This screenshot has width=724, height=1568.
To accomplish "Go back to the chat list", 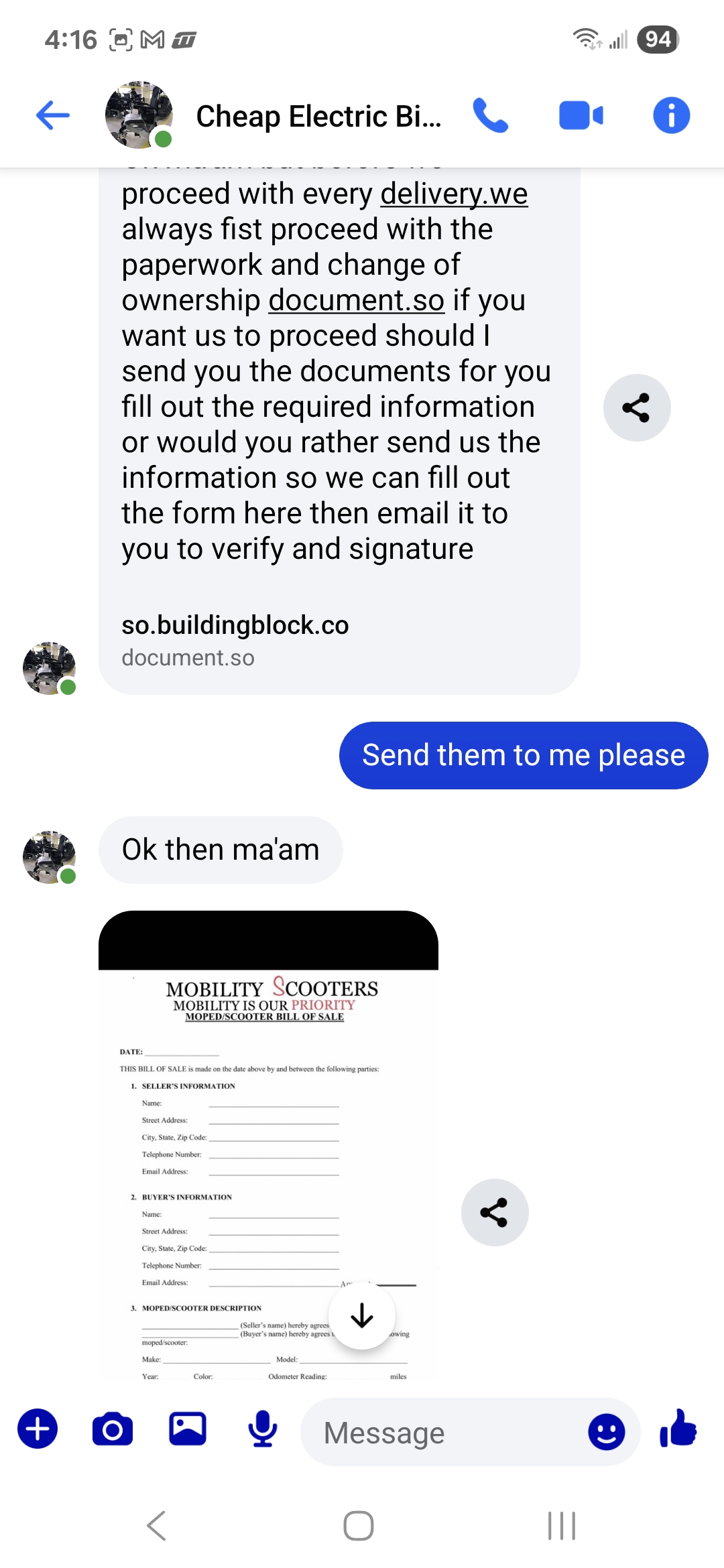I will pyautogui.click(x=53, y=115).
